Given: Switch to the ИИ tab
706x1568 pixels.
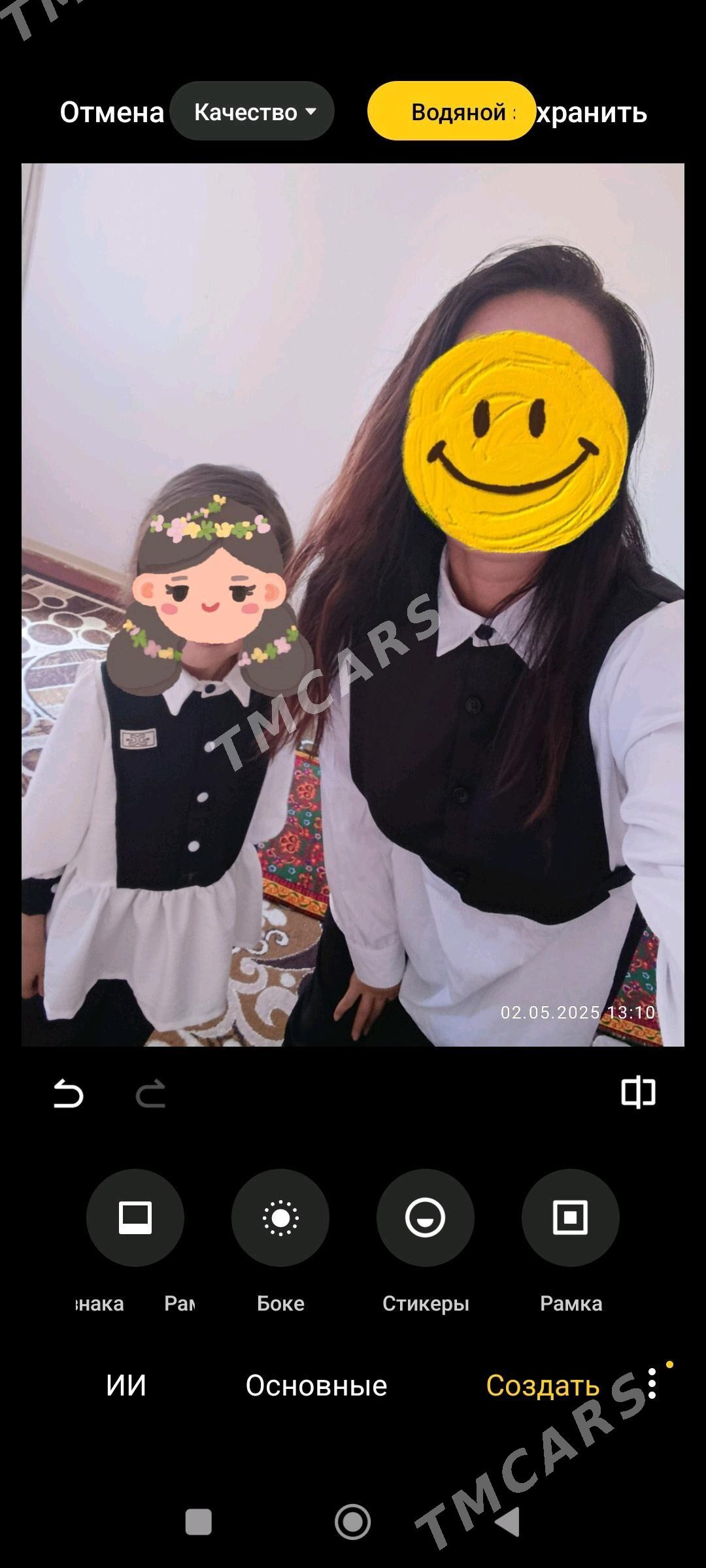Looking at the screenshot, I should [126, 1386].
